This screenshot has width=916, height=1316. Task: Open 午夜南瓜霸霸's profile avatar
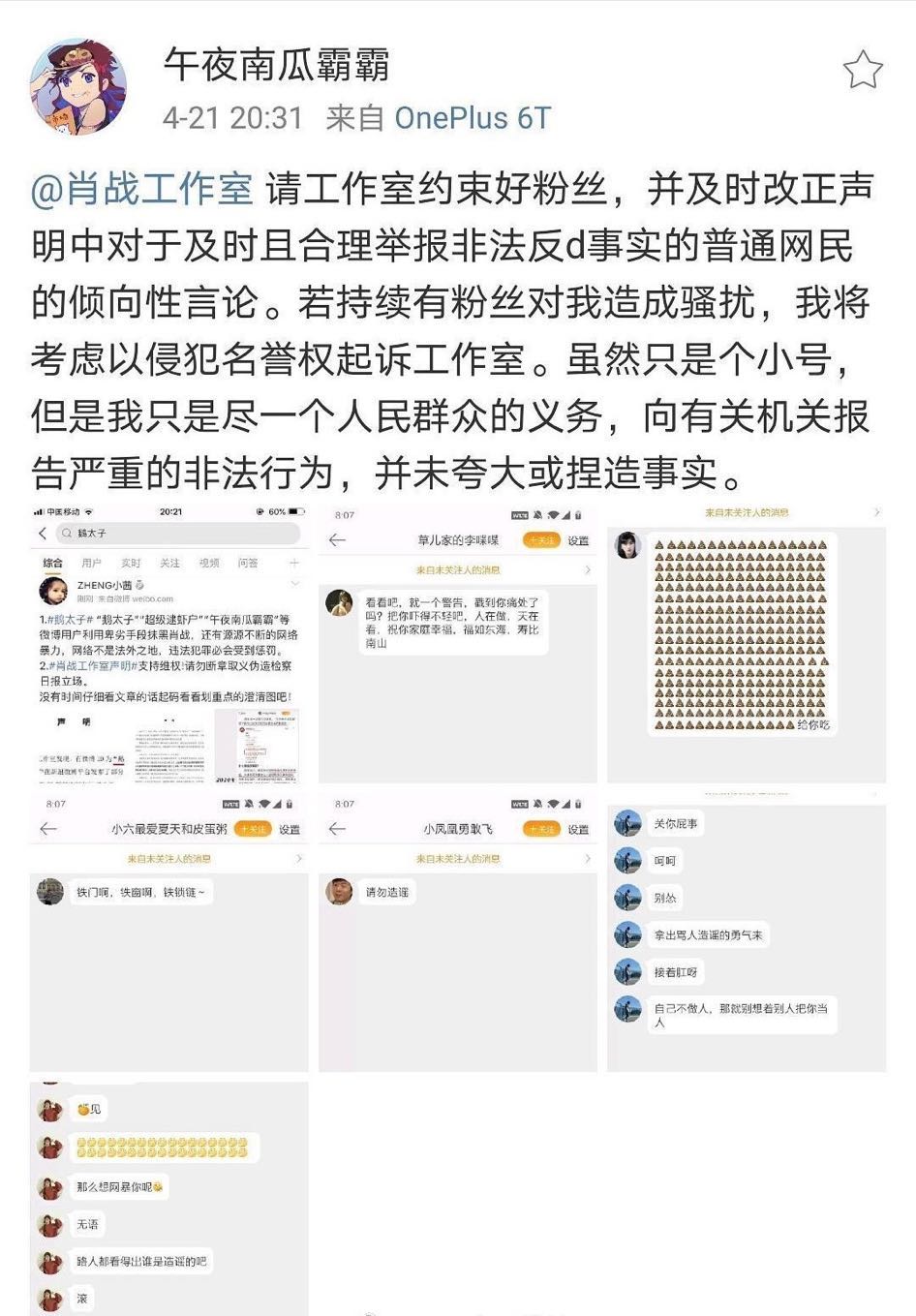(78, 87)
